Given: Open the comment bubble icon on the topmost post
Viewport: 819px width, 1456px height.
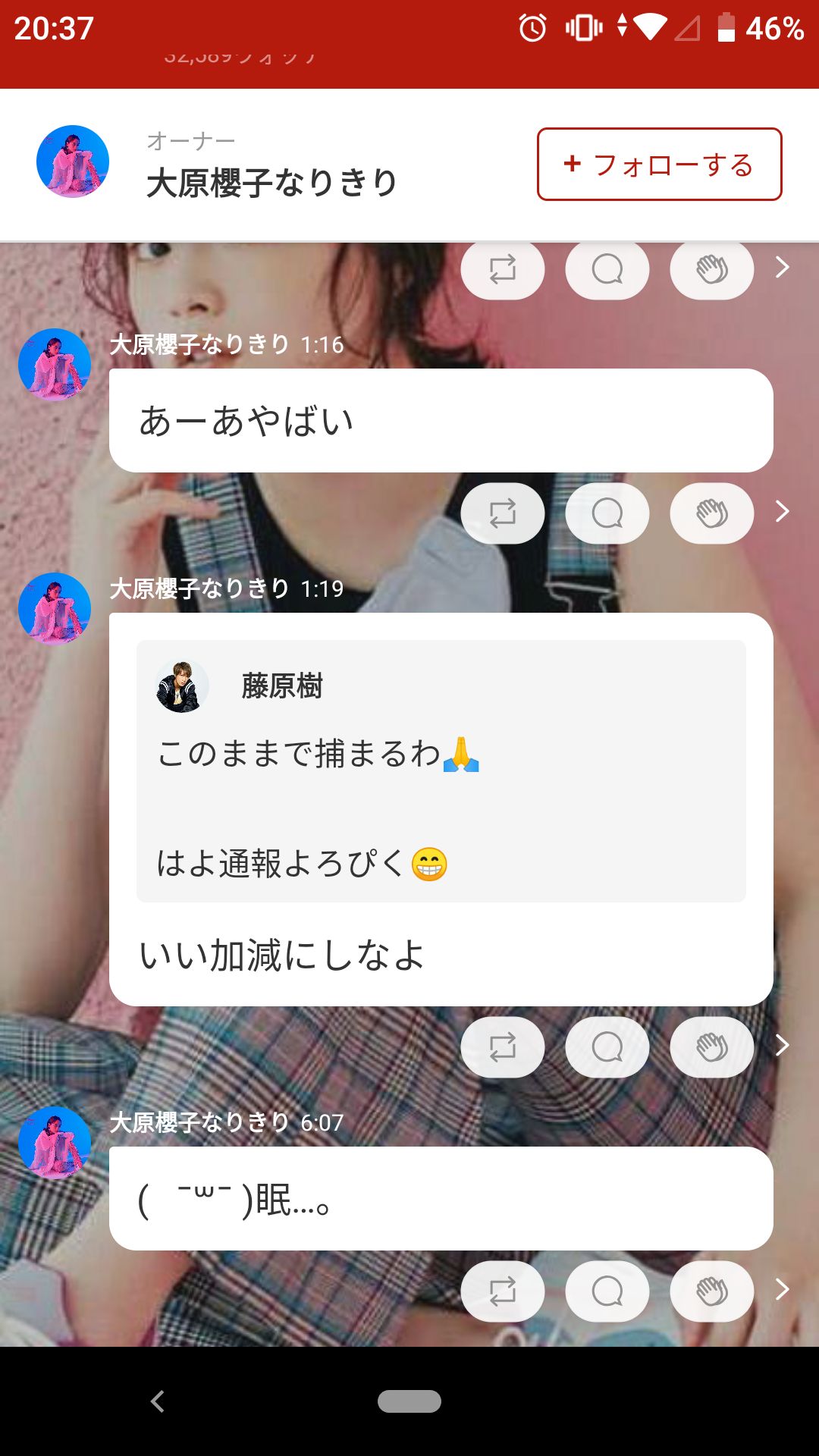Looking at the screenshot, I should 607,270.
